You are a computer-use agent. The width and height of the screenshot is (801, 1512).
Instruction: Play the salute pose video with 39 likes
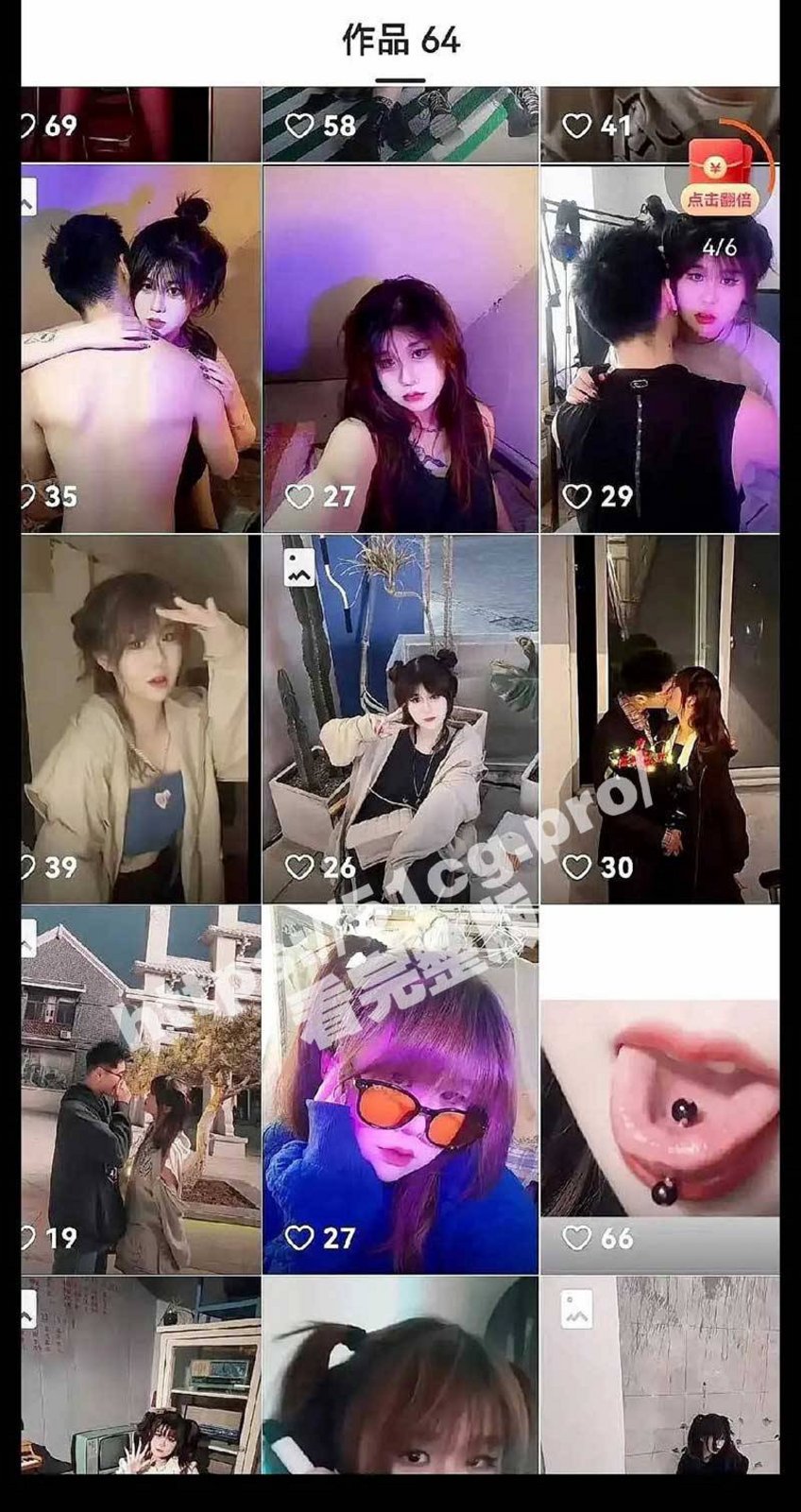point(140,718)
